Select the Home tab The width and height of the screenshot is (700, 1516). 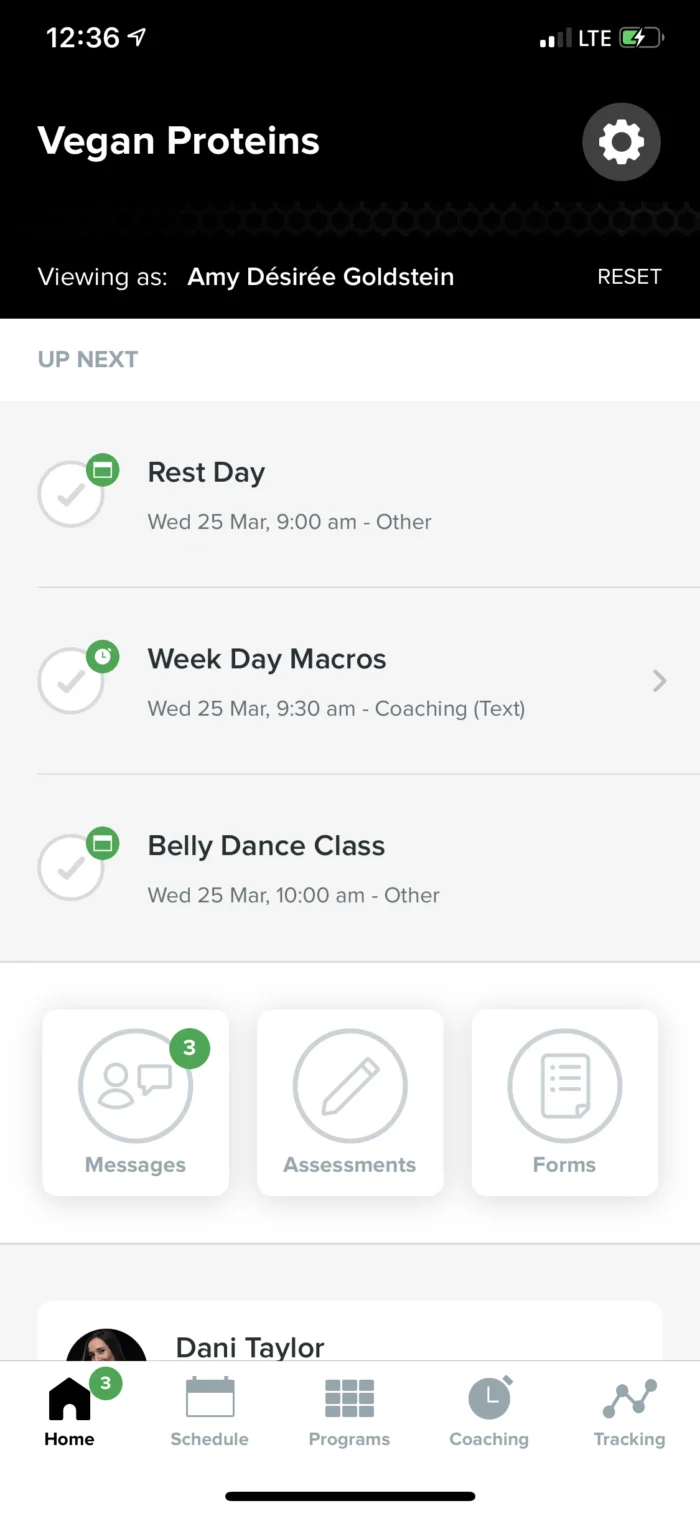pyautogui.click(x=69, y=1412)
